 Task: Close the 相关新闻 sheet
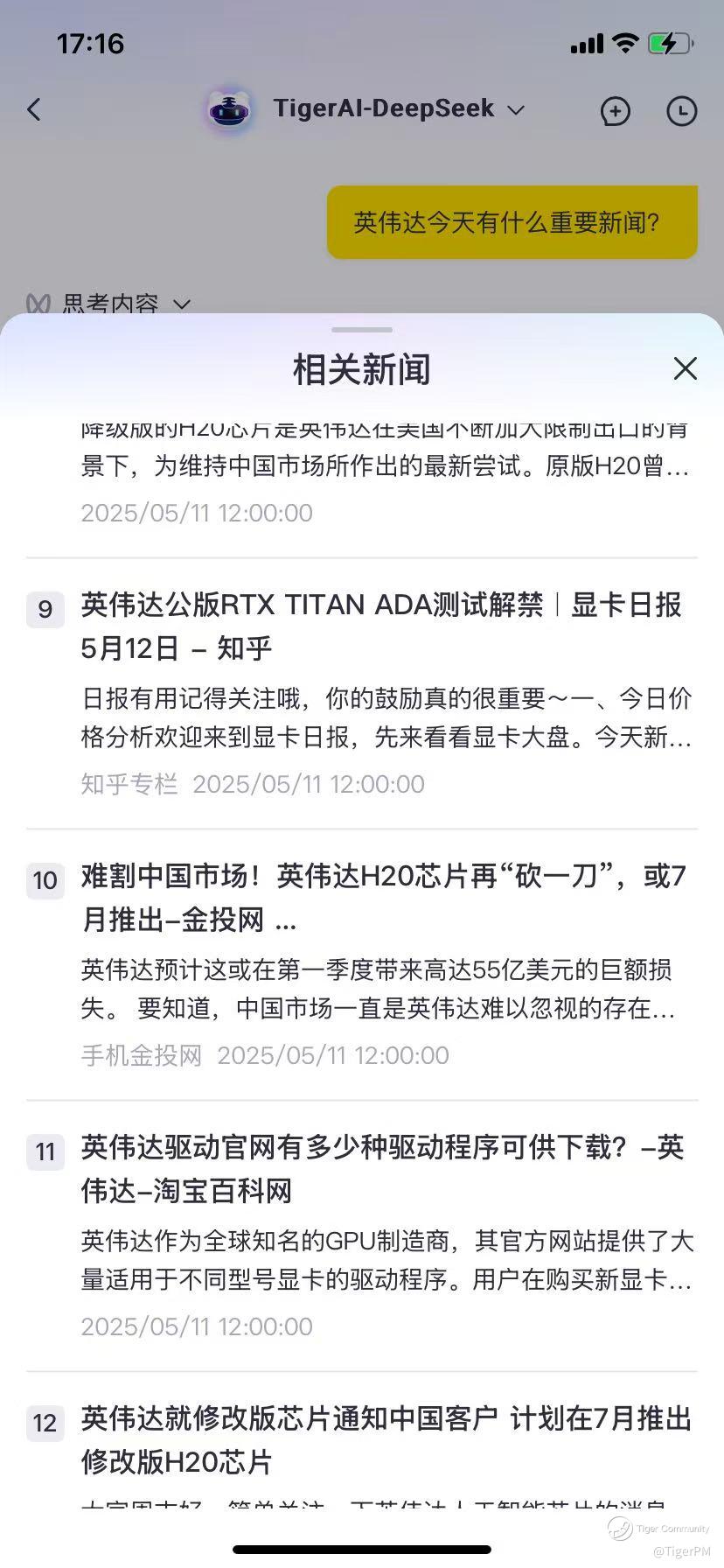pos(685,368)
